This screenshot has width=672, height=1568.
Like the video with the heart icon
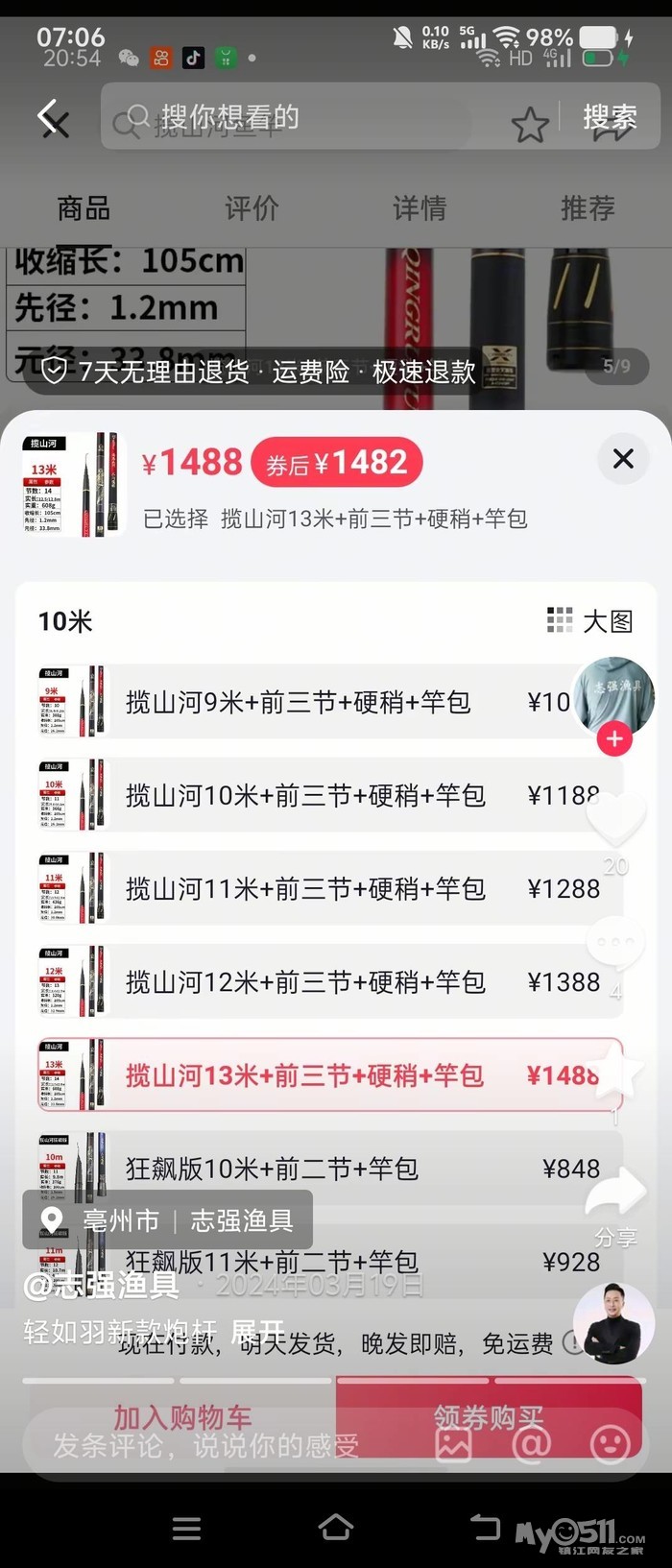click(614, 819)
